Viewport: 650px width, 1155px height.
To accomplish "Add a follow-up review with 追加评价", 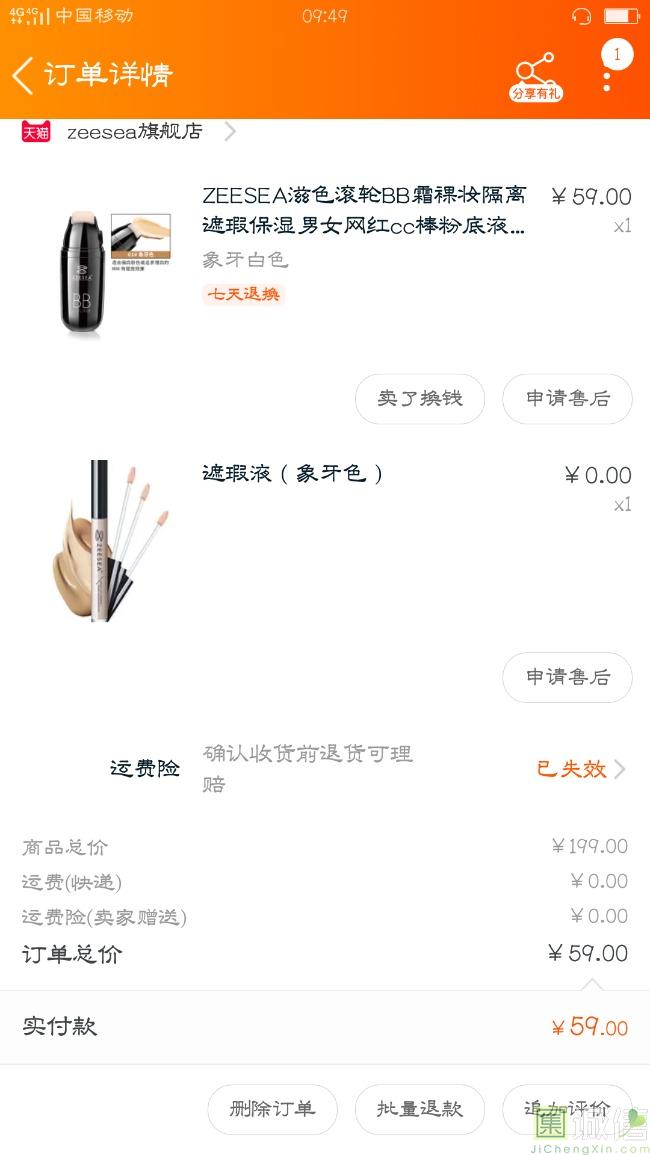I will tap(566, 1109).
